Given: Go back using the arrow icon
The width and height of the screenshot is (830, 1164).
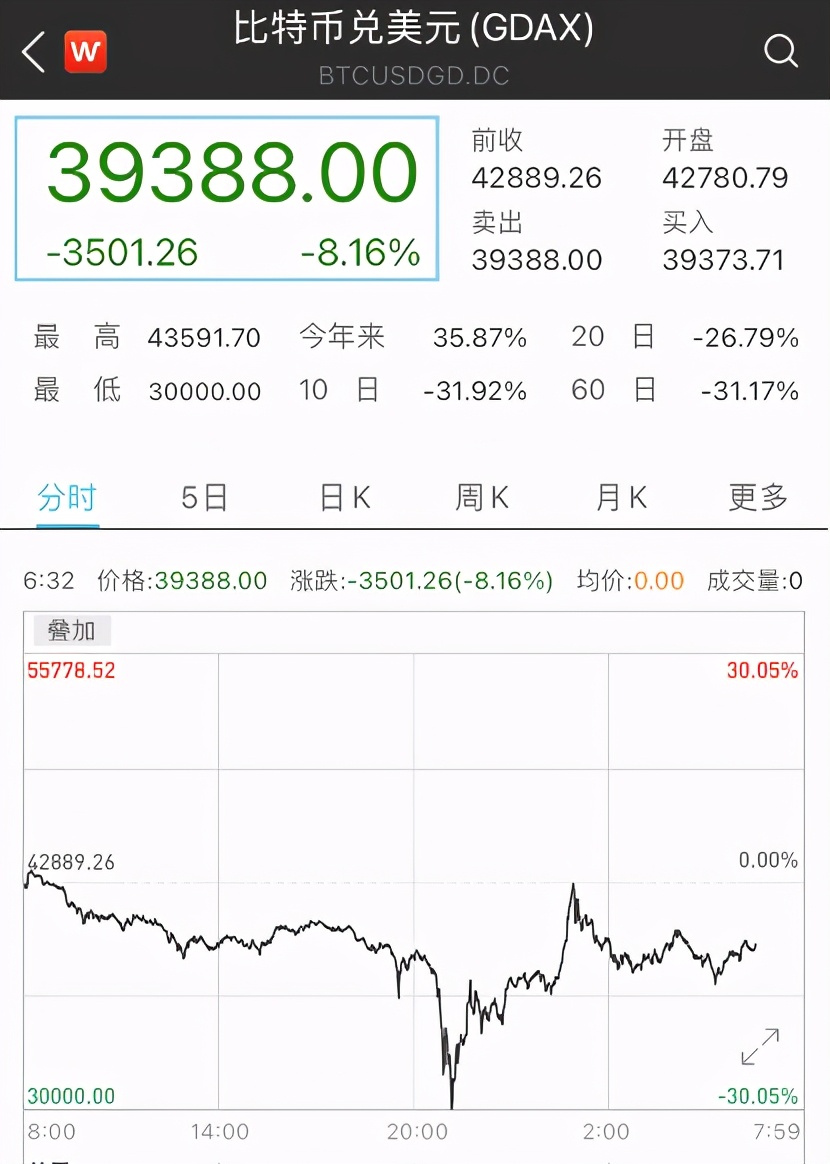Looking at the screenshot, I should (x=34, y=52).
